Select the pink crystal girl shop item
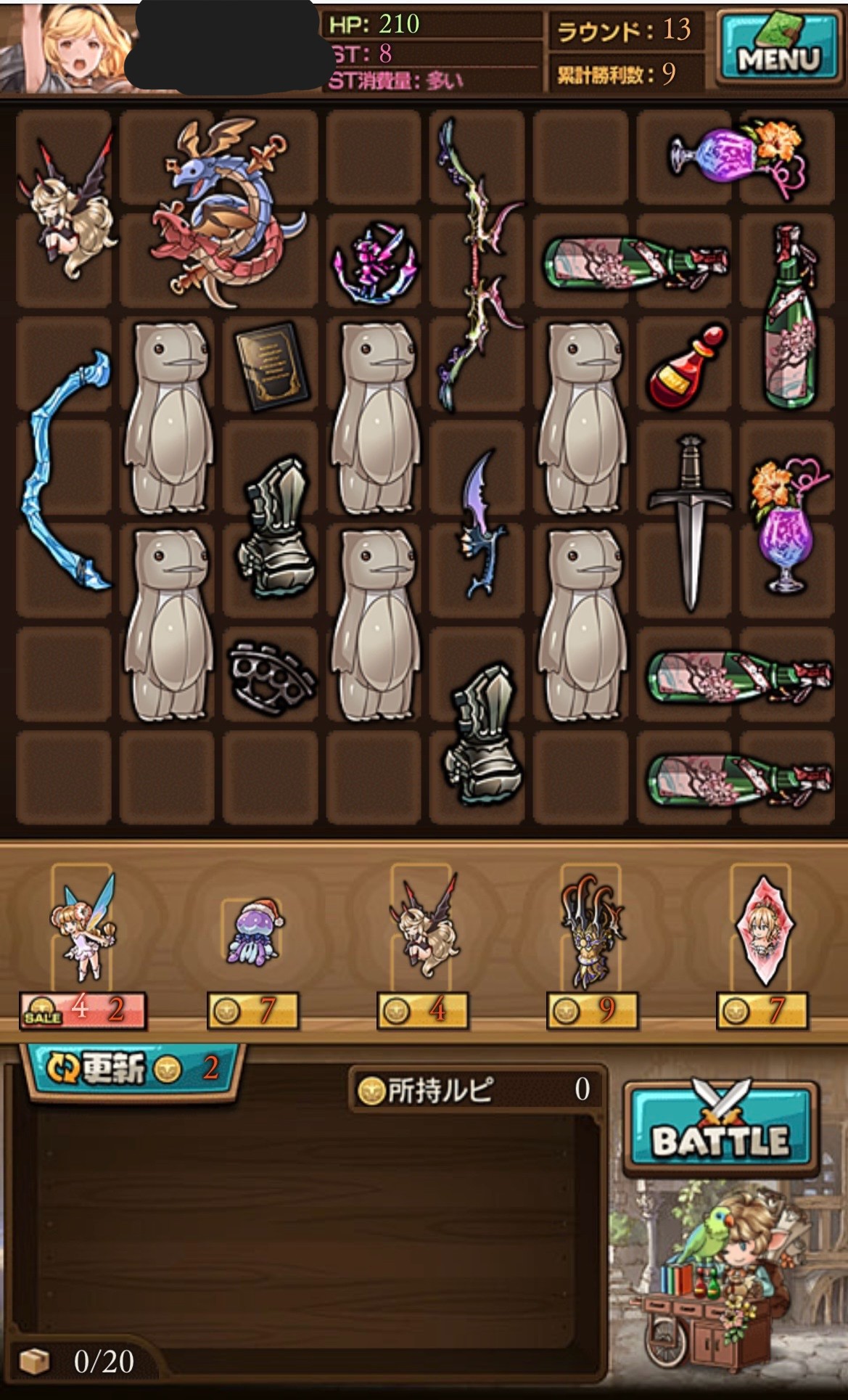The height and width of the screenshot is (1400, 848). tap(763, 930)
